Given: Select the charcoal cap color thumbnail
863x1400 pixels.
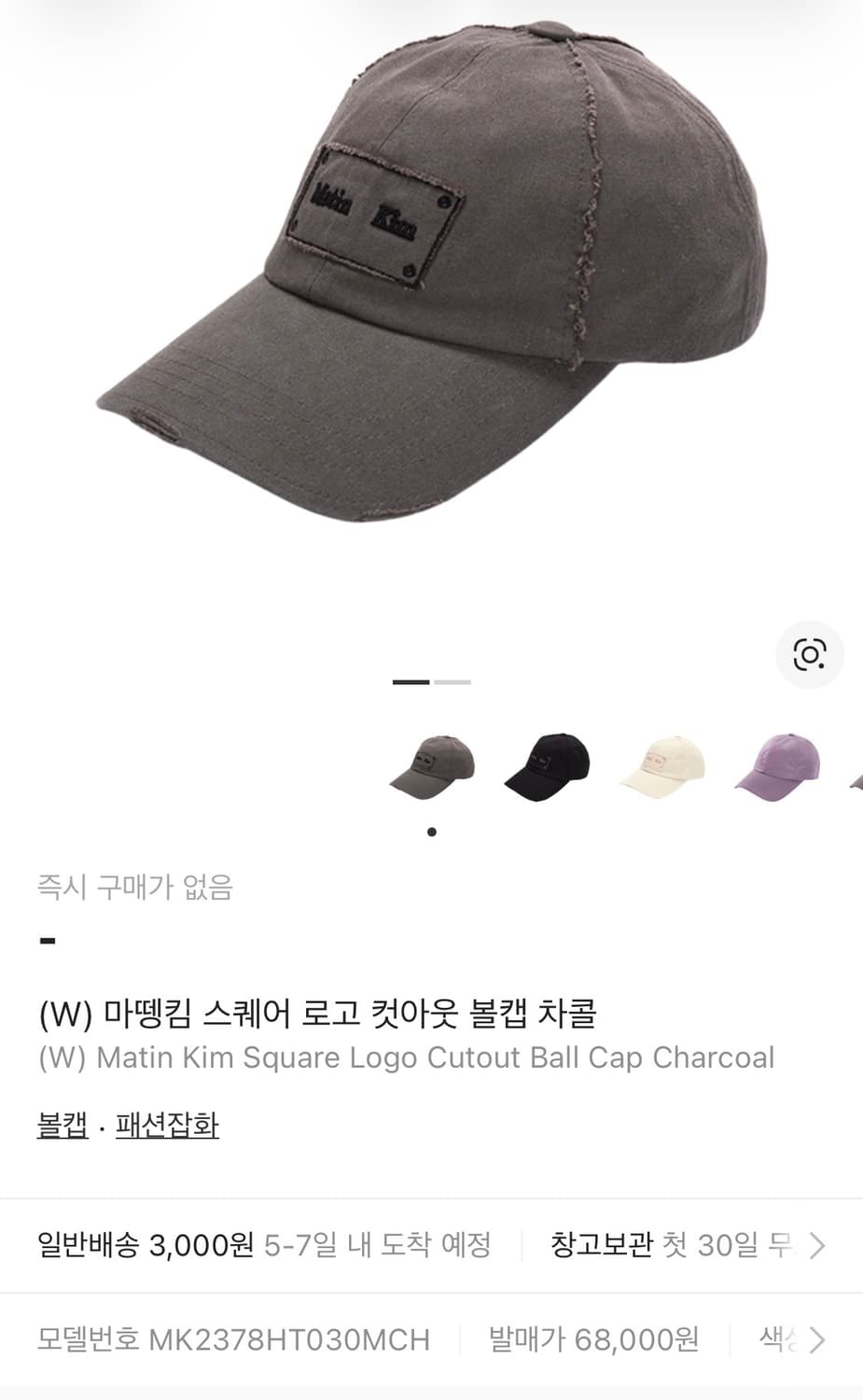Looking at the screenshot, I should pyautogui.click(x=430, y=763).
